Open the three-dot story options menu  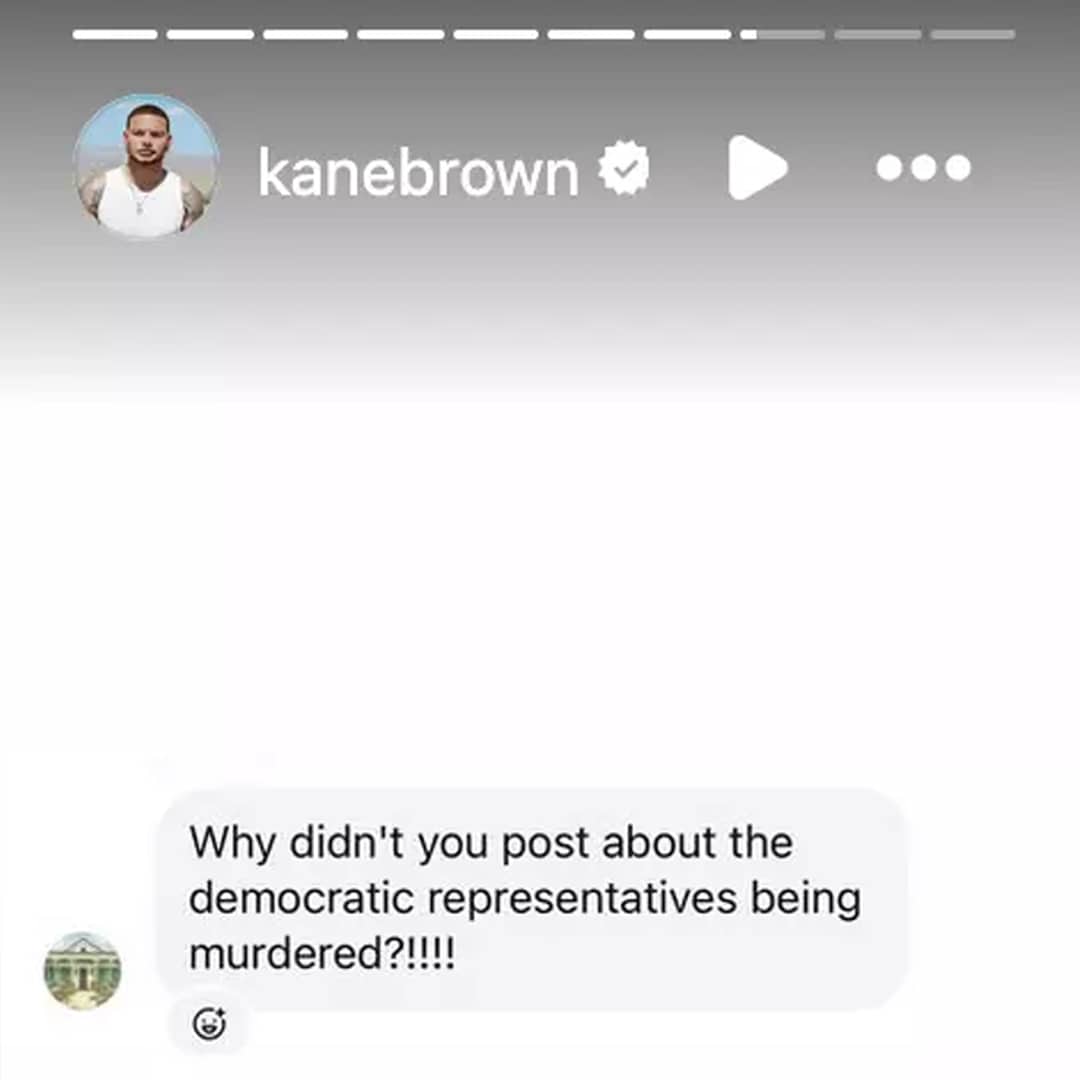[923, 168]
